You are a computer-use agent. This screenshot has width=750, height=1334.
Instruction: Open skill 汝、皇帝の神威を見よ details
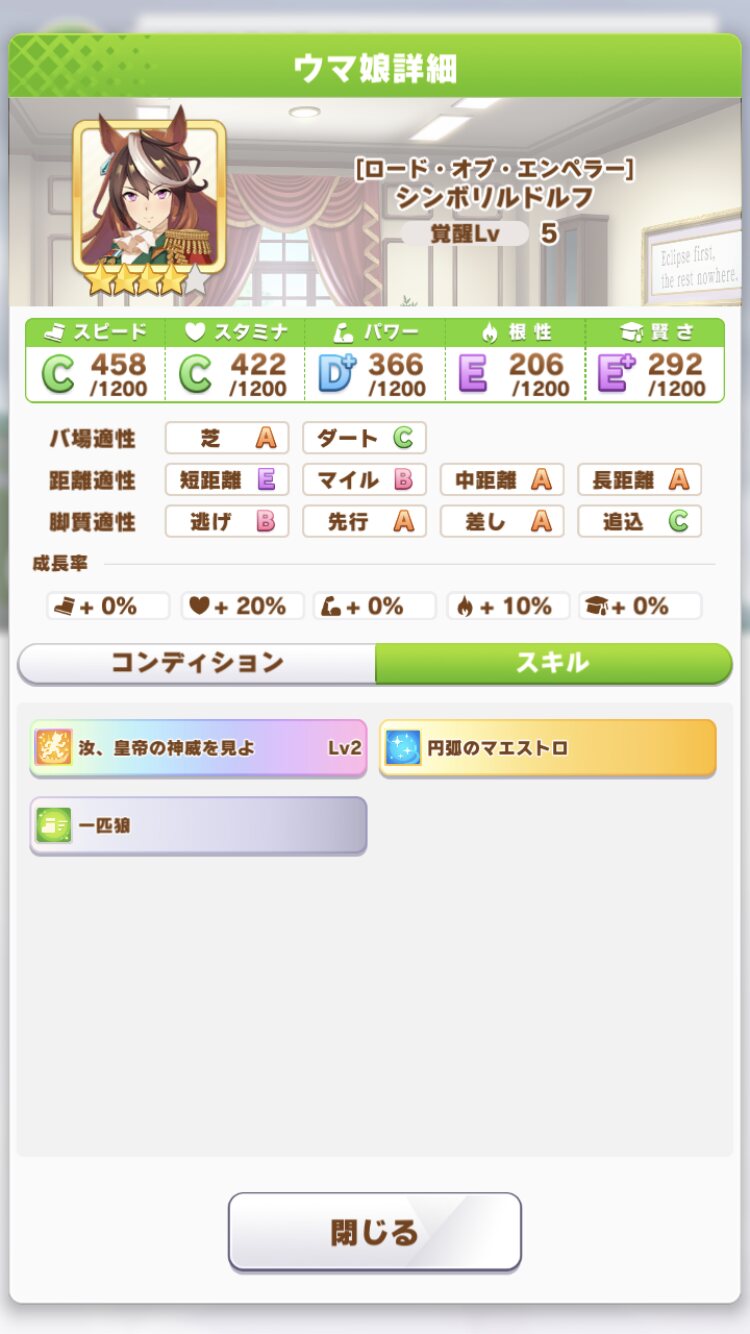tap(198, 747)
